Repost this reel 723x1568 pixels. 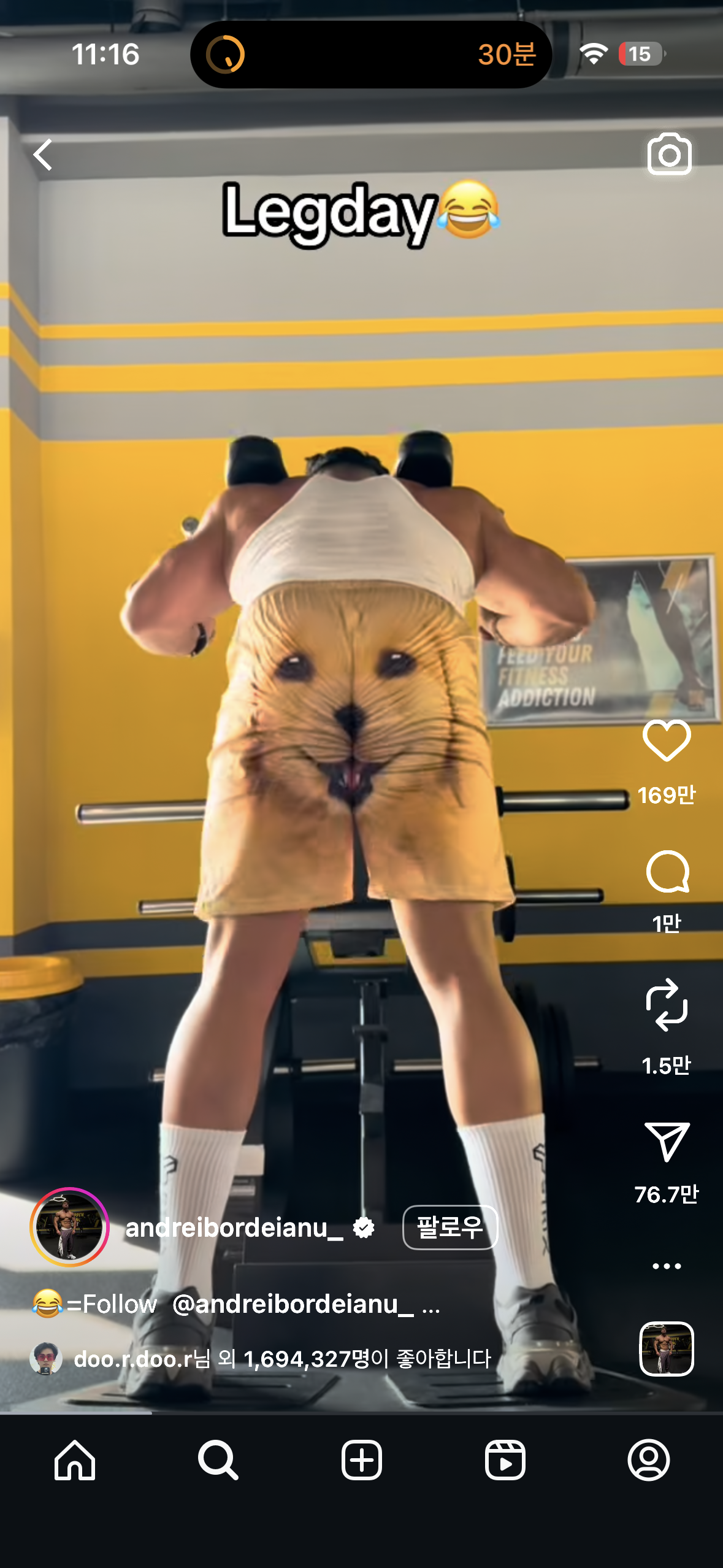pyautogui.click(x=667, y=1005)
